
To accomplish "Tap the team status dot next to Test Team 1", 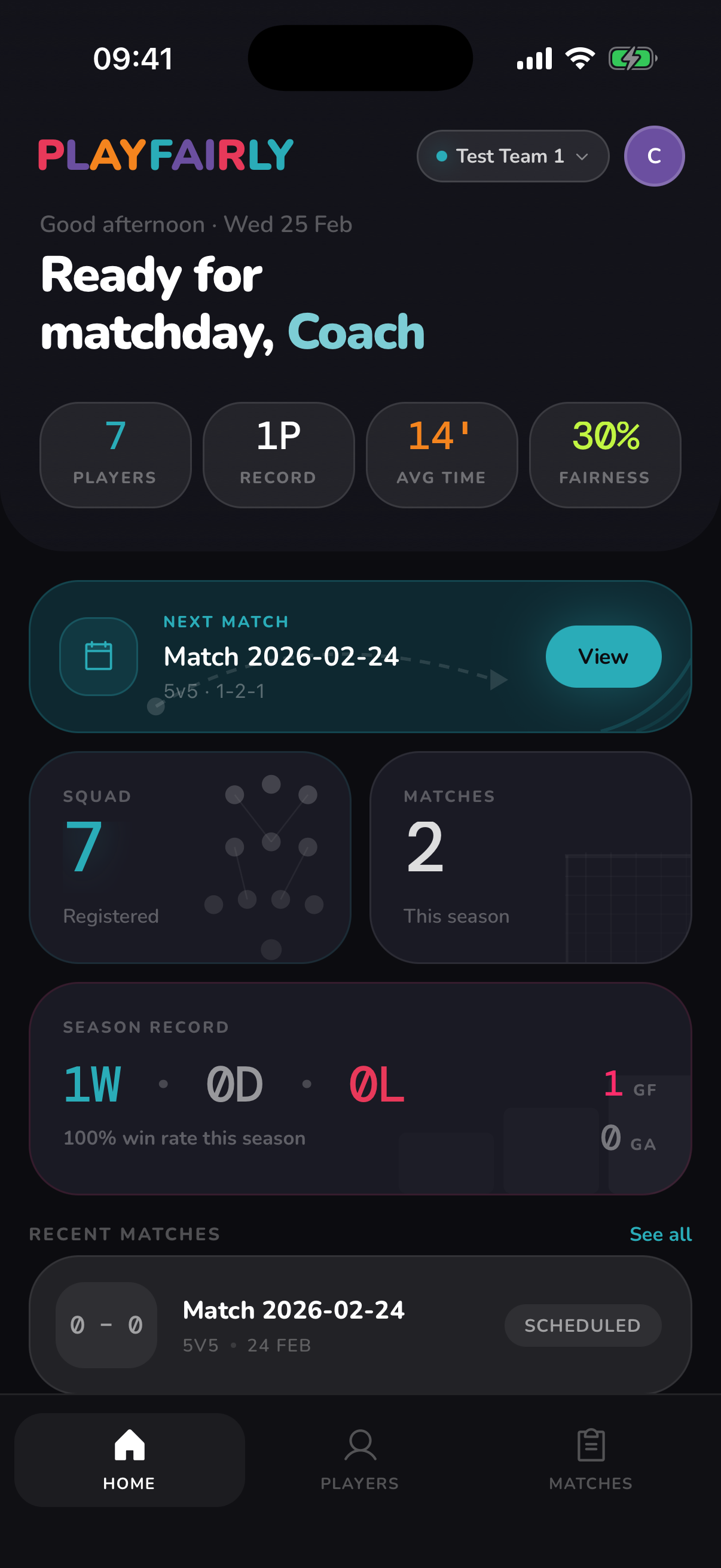I will click(441, 156).
